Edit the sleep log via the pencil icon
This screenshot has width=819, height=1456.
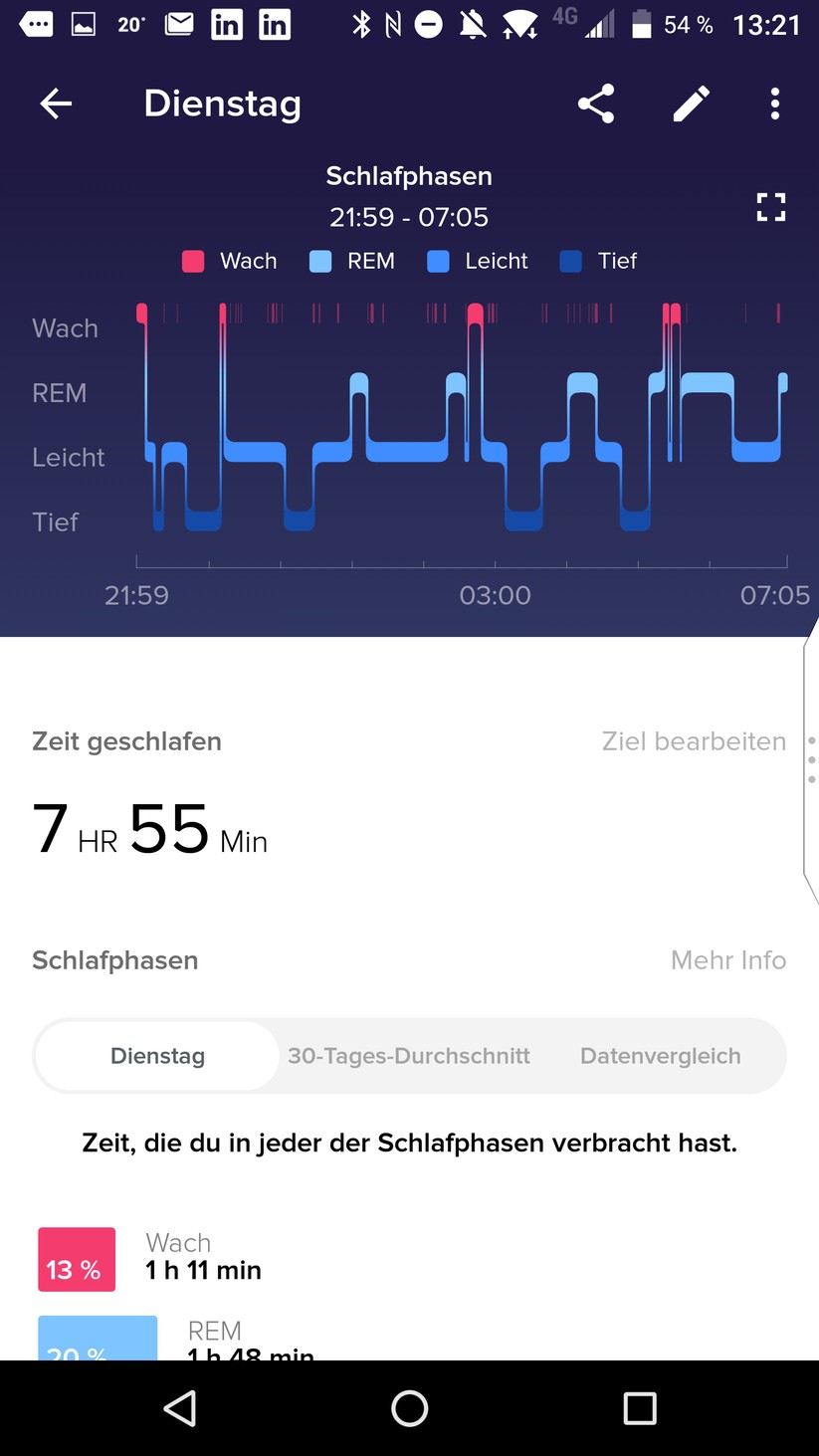pyautogui.click(x=691, y=103)
